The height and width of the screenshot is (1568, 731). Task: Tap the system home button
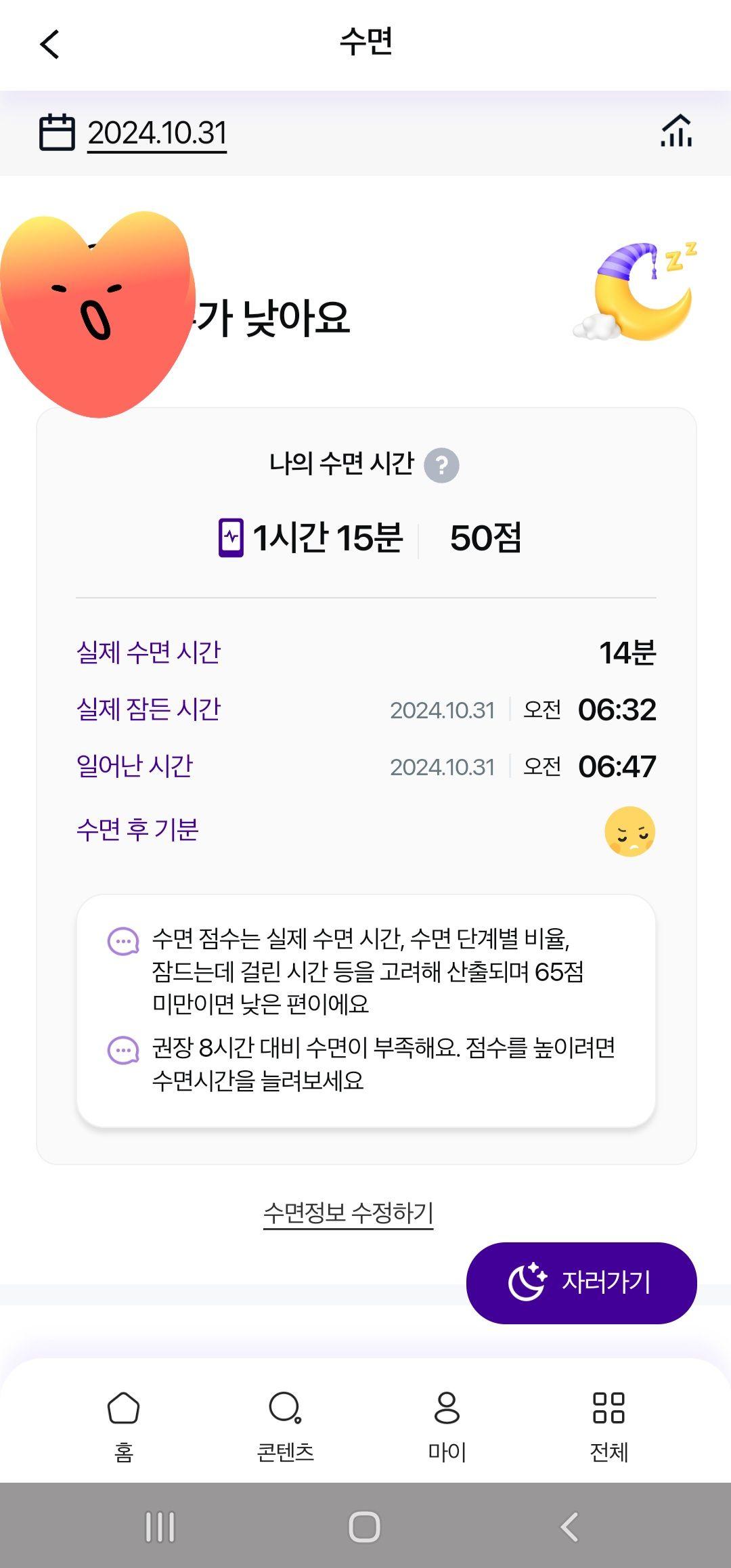coord(365,1527)
